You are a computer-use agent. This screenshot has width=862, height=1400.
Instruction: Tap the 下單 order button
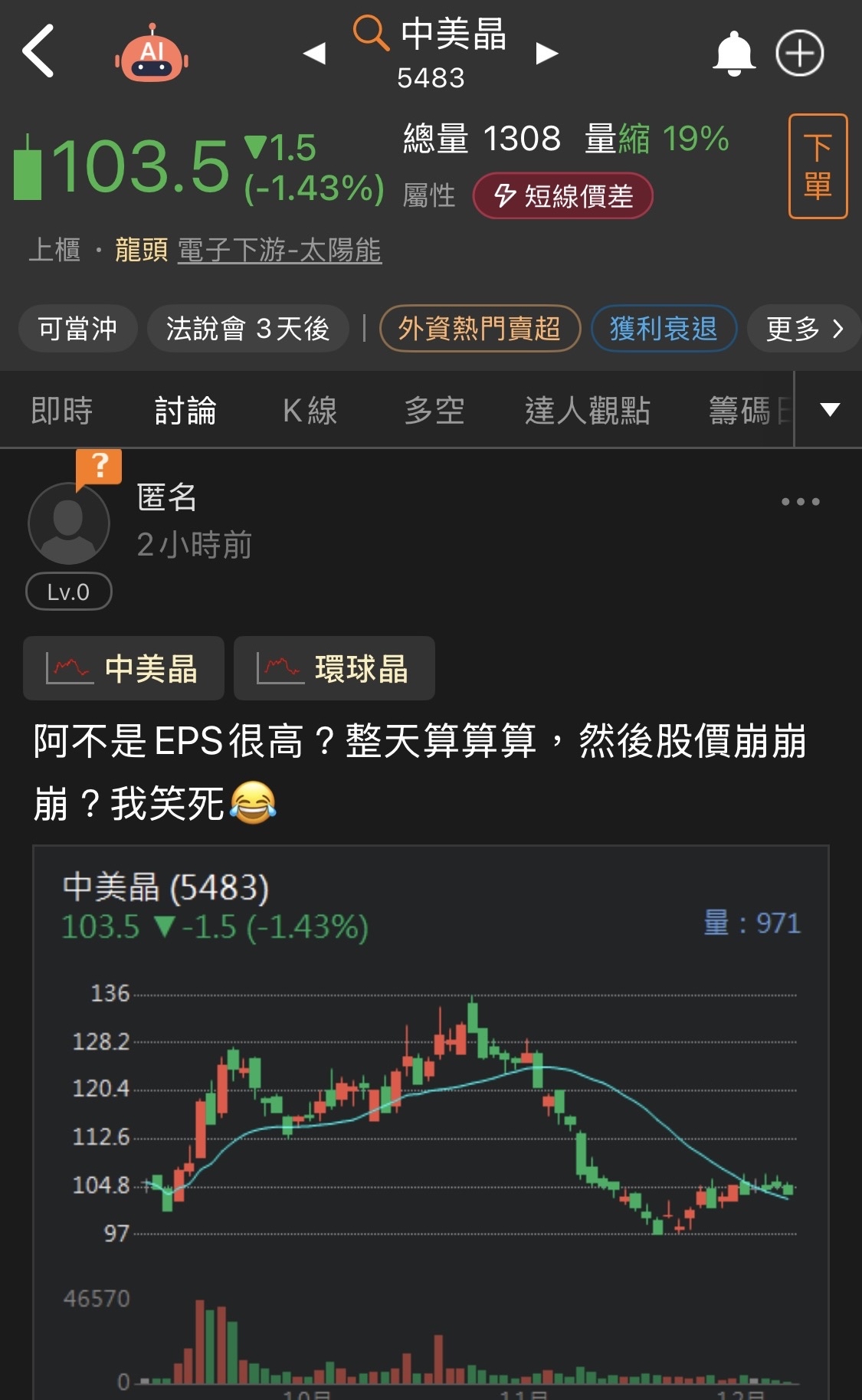[818, 166]
